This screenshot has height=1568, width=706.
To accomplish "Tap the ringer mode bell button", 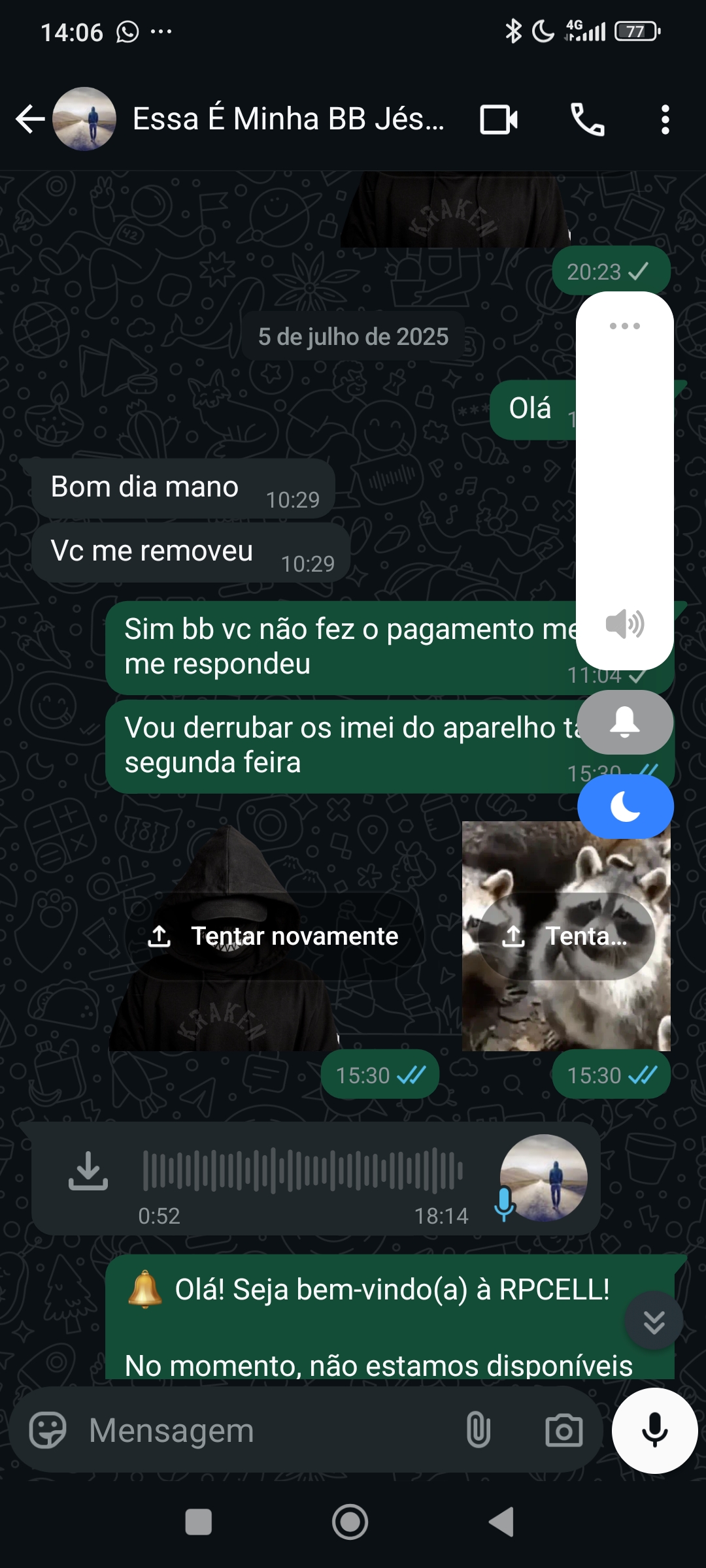I will (624, 722).
